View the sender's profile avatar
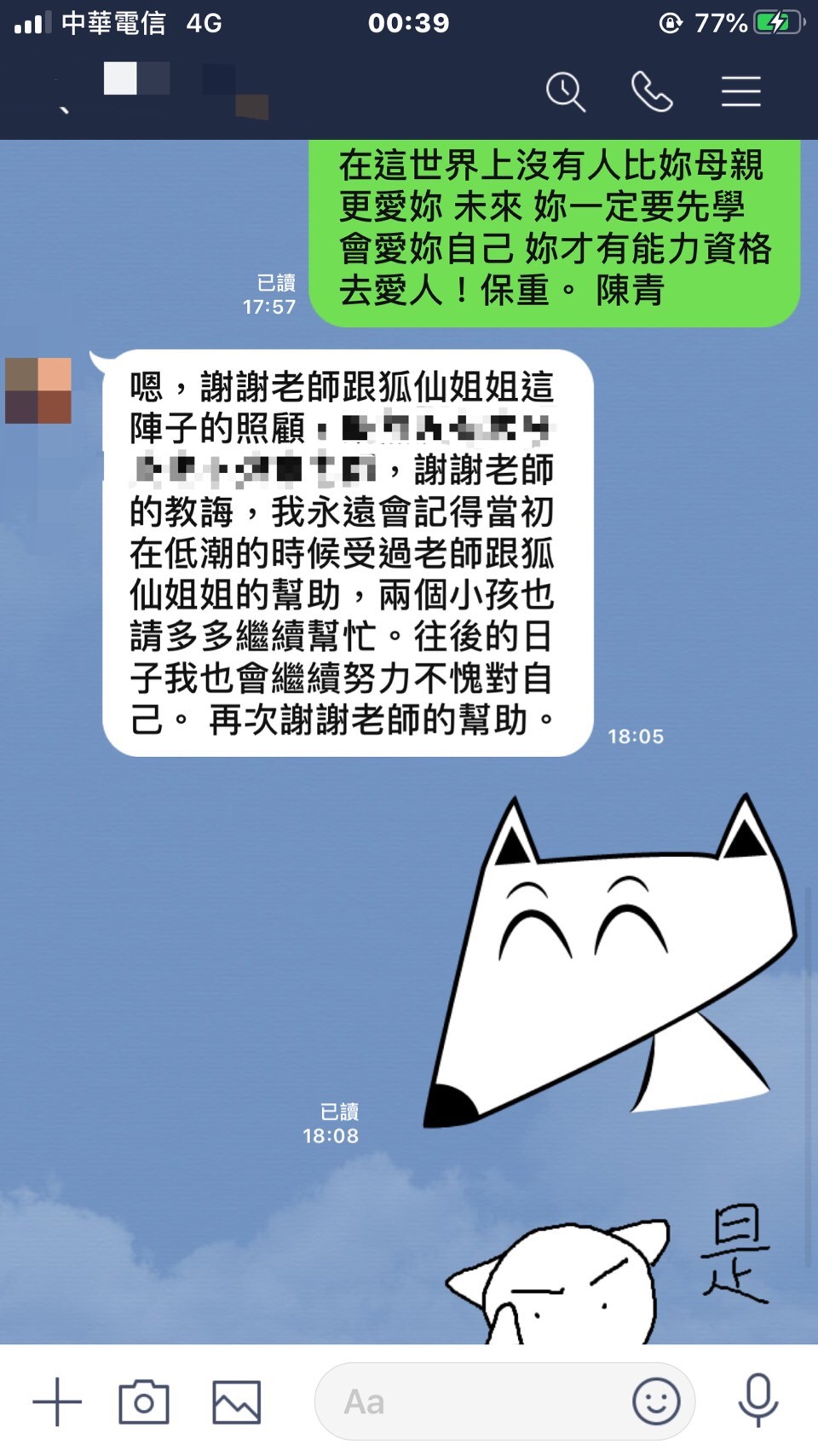 point(38,391)
